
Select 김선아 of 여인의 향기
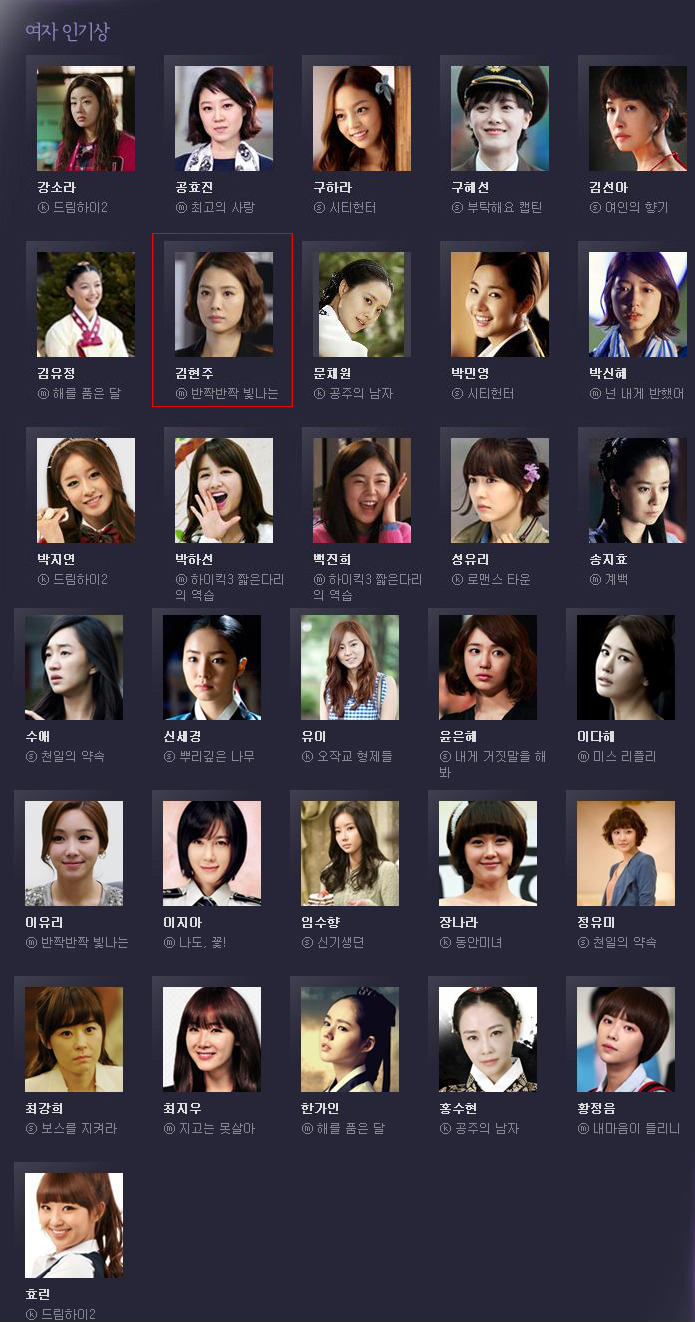tap(637, 119)
